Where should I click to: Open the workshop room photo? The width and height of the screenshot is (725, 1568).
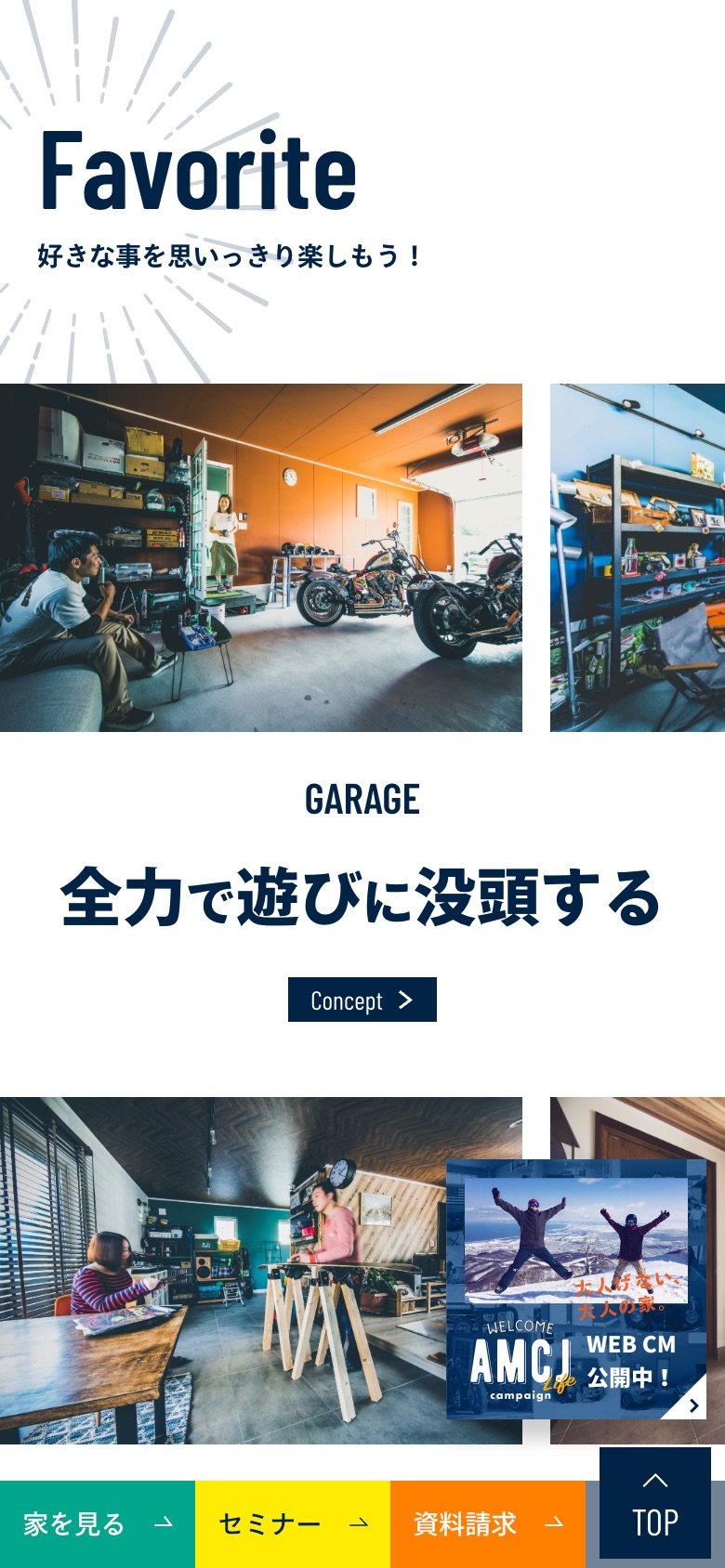[223, 1270]
